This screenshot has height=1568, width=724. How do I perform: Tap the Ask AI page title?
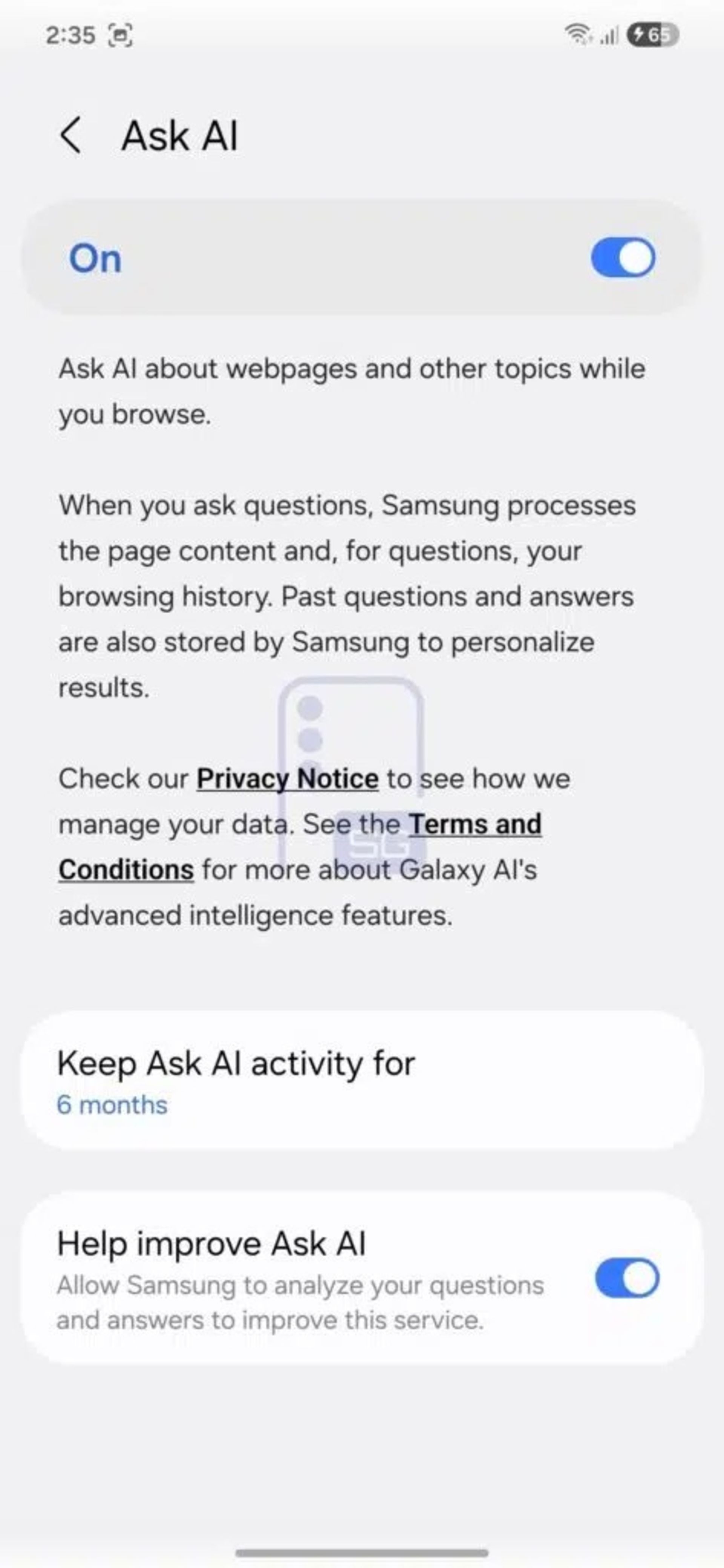tap(179, 135)
